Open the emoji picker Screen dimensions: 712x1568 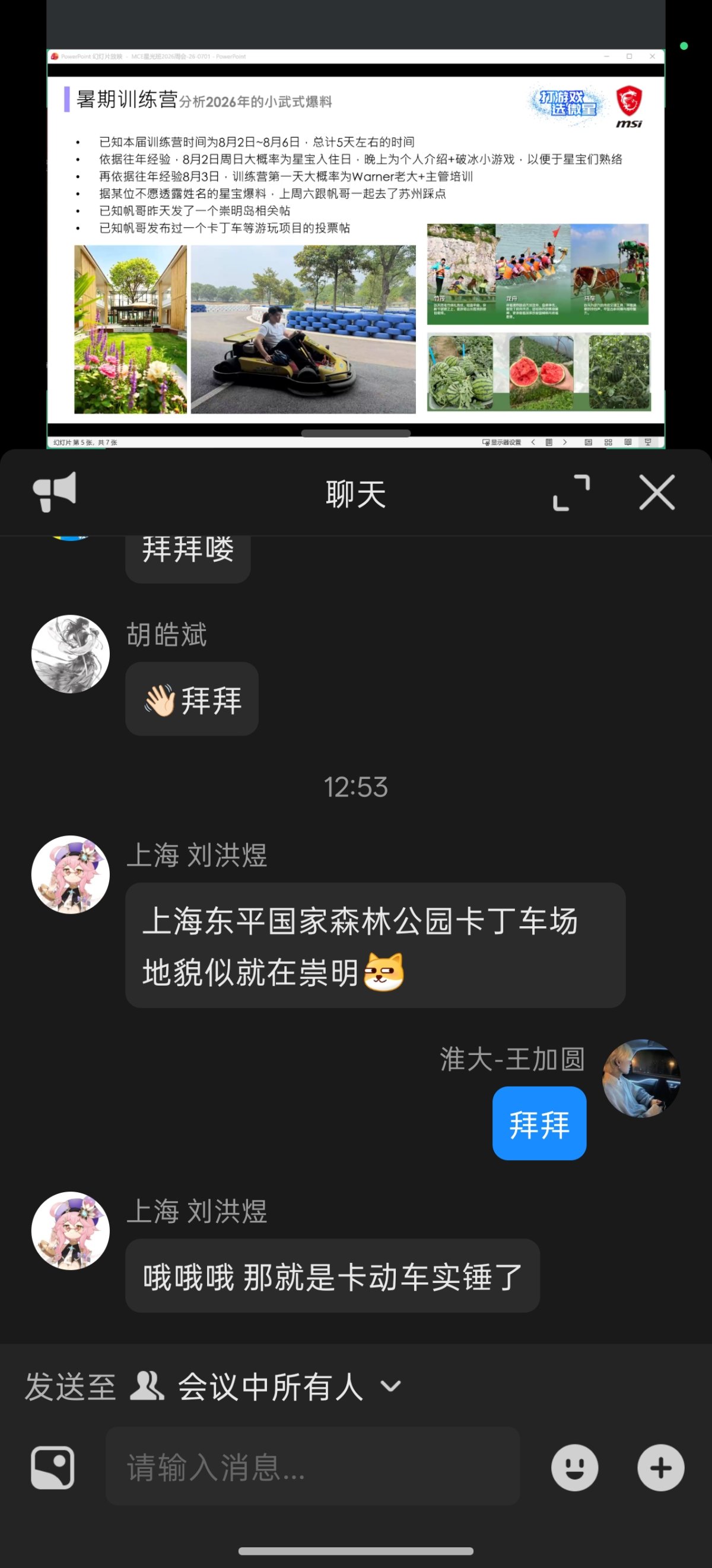click(x=574, y=1468)
